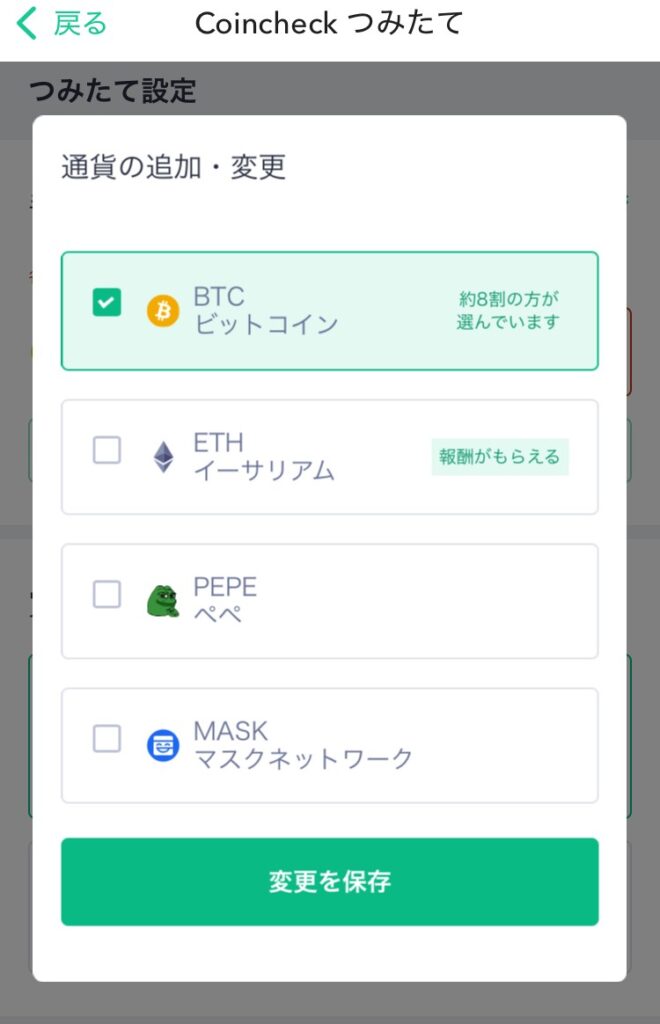Save changes with 変更を保存
Viewport: 660px width, 1024px height.
(330, 881)
